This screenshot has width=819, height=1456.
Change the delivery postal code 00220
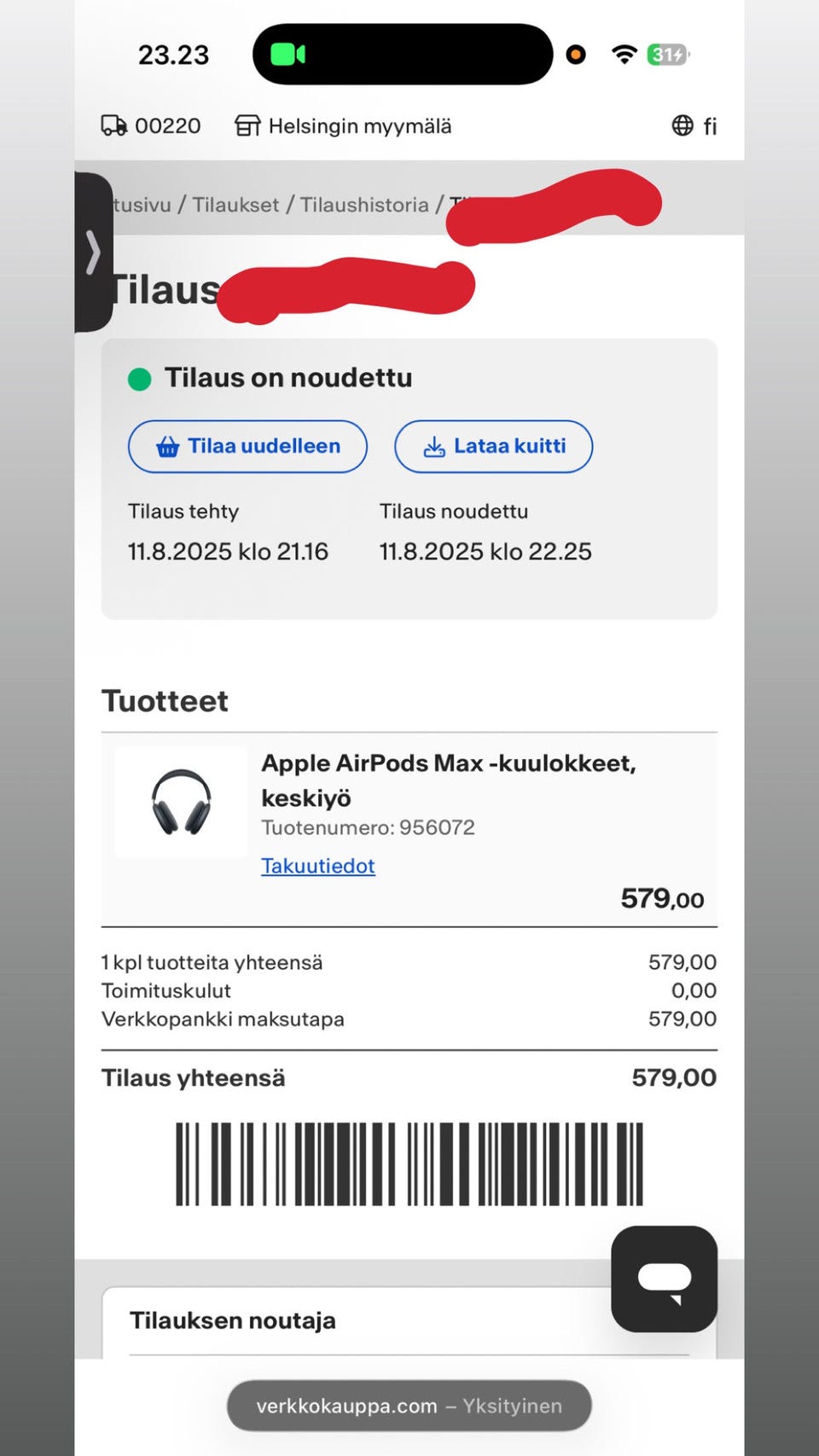point(151,126)
